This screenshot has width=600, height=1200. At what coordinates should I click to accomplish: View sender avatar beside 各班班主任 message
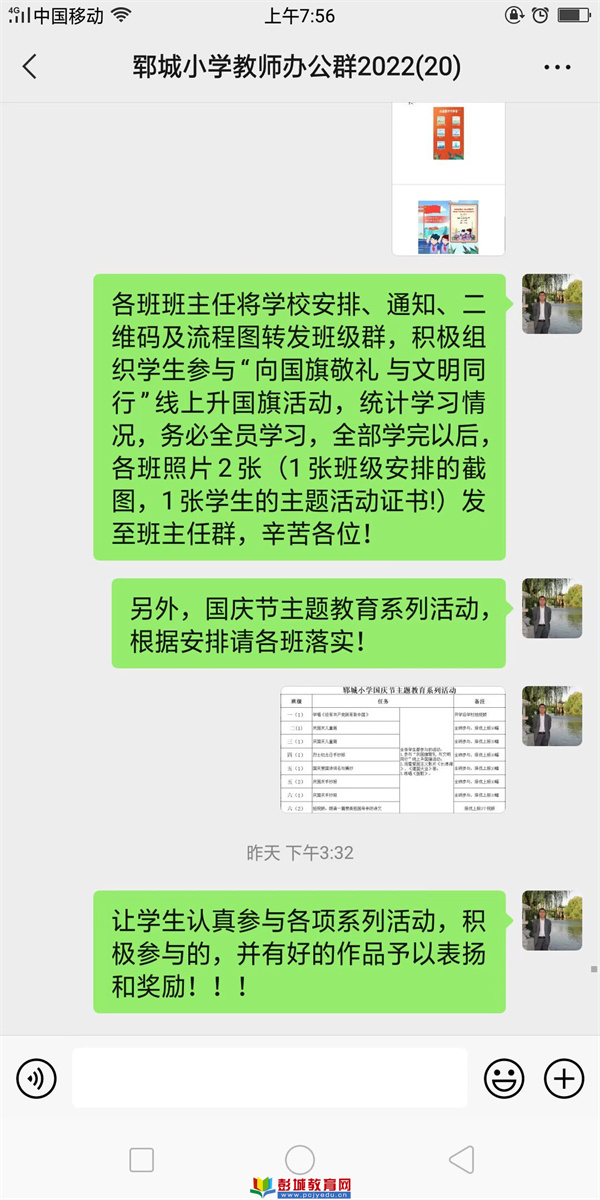[x=552, y=303]
